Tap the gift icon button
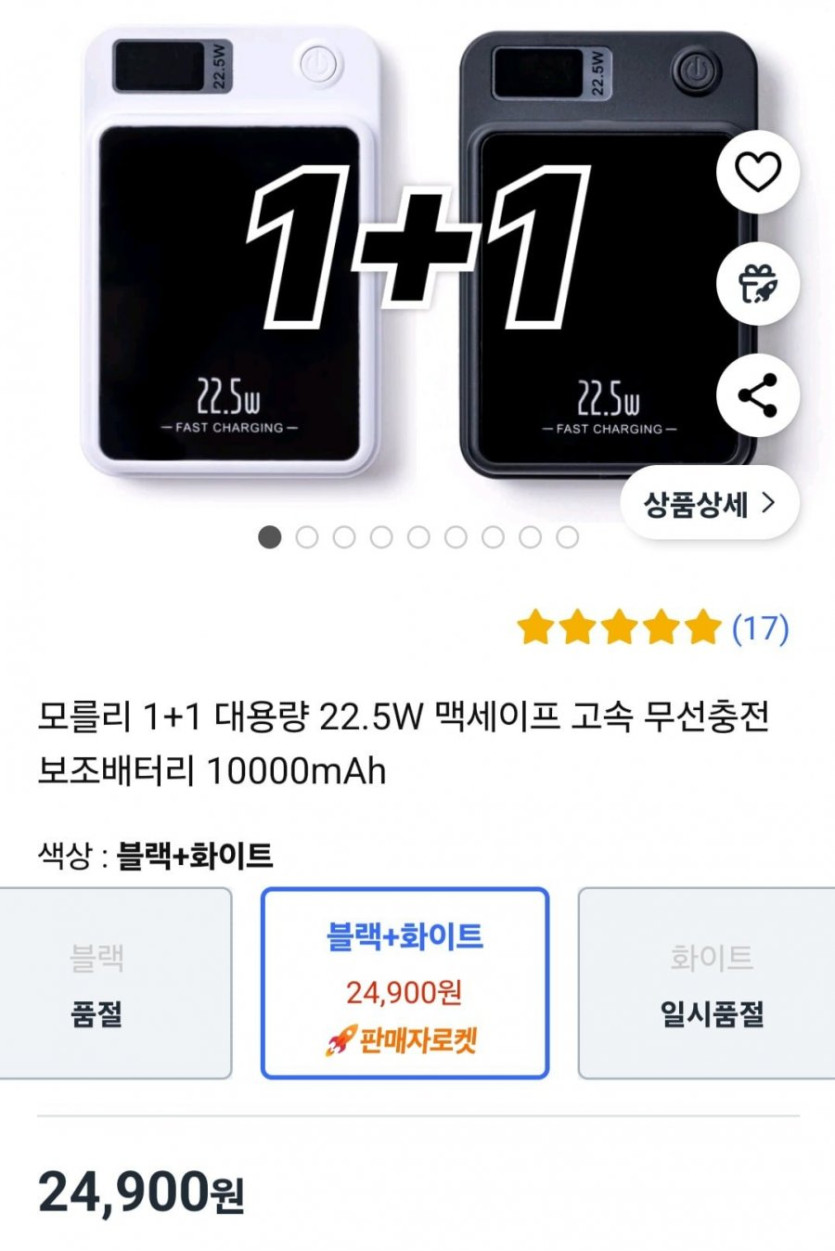 758,284
